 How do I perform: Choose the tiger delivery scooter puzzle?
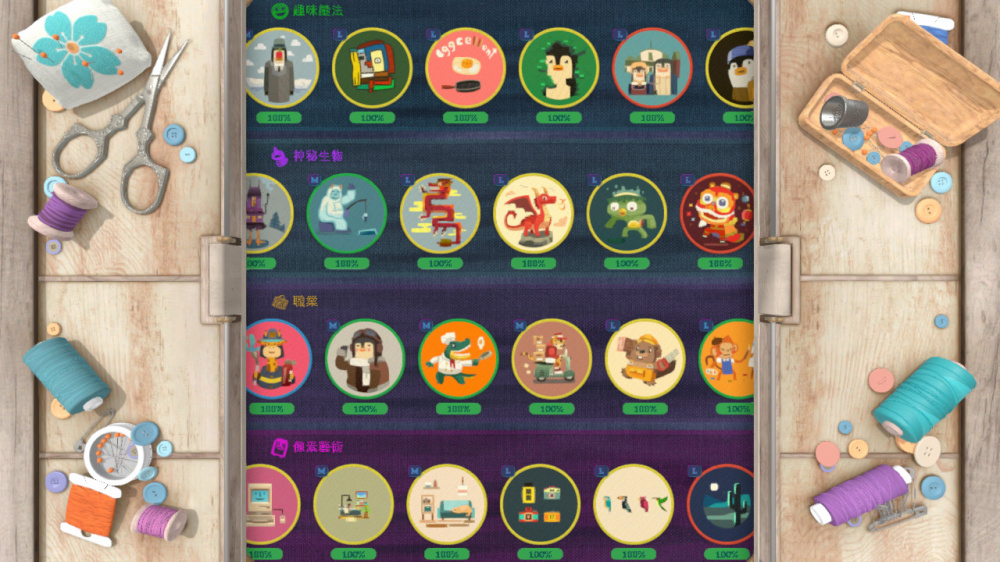551,359
